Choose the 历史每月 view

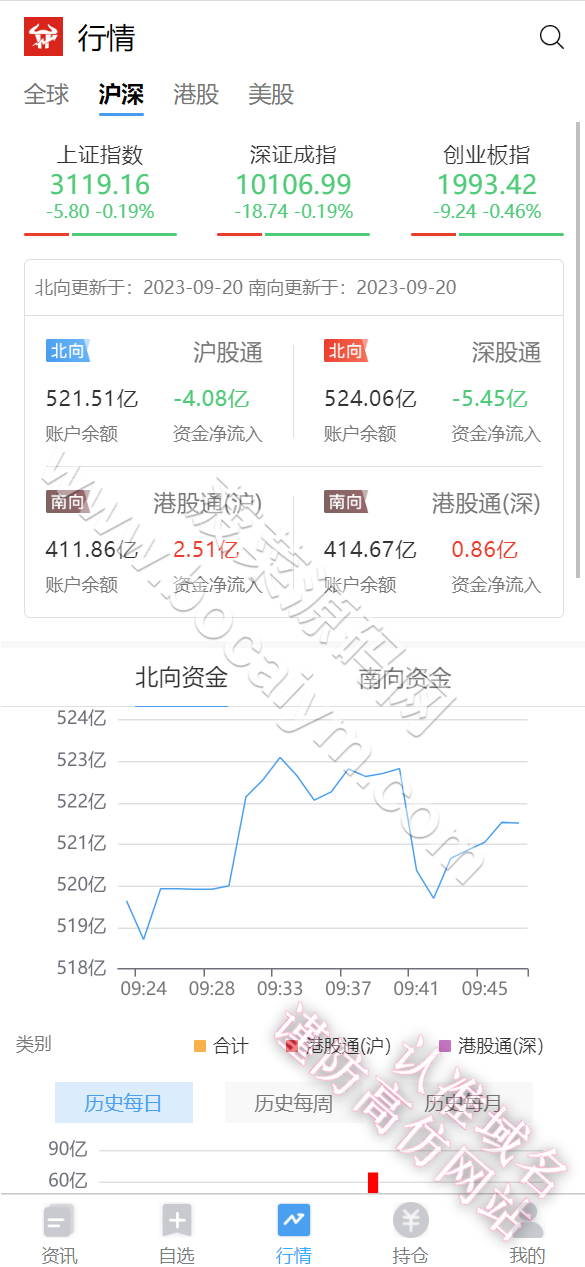tap(463, 1103)
